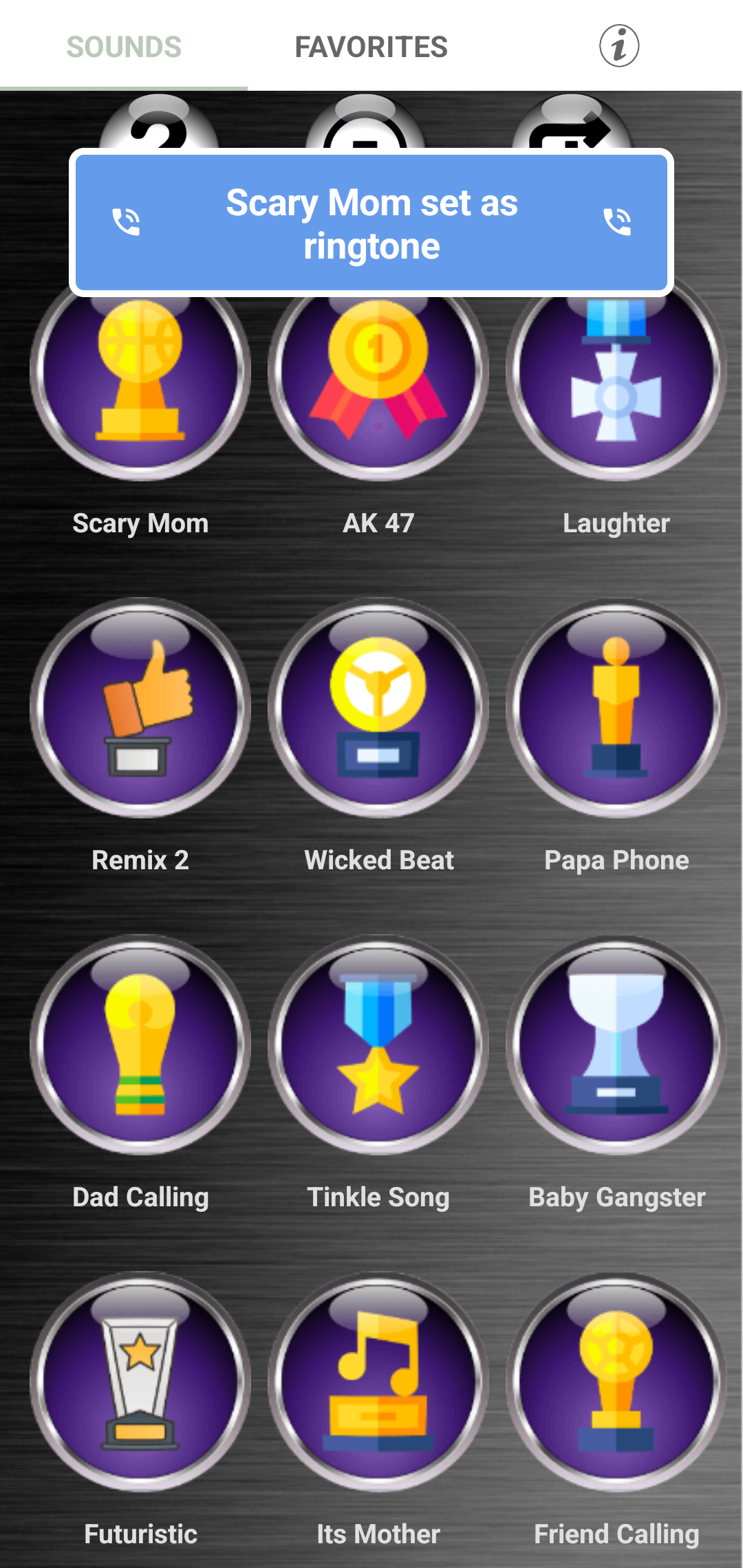Tap the Friend Calling sound
Image resolution: width=743 pixels, height=1568 pixels.
616,1382
